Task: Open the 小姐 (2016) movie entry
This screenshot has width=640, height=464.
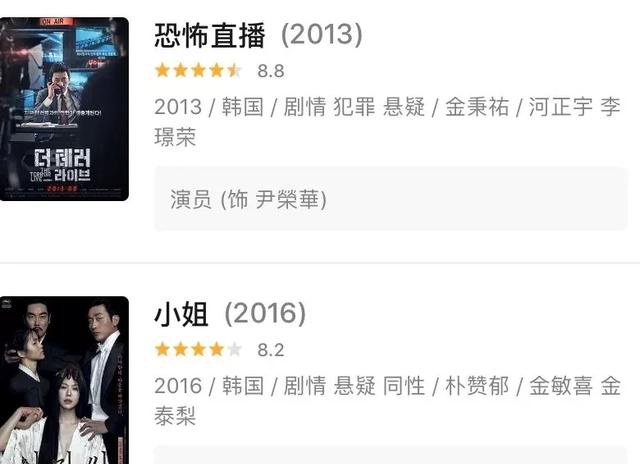Action: click(x=229, y=314)
